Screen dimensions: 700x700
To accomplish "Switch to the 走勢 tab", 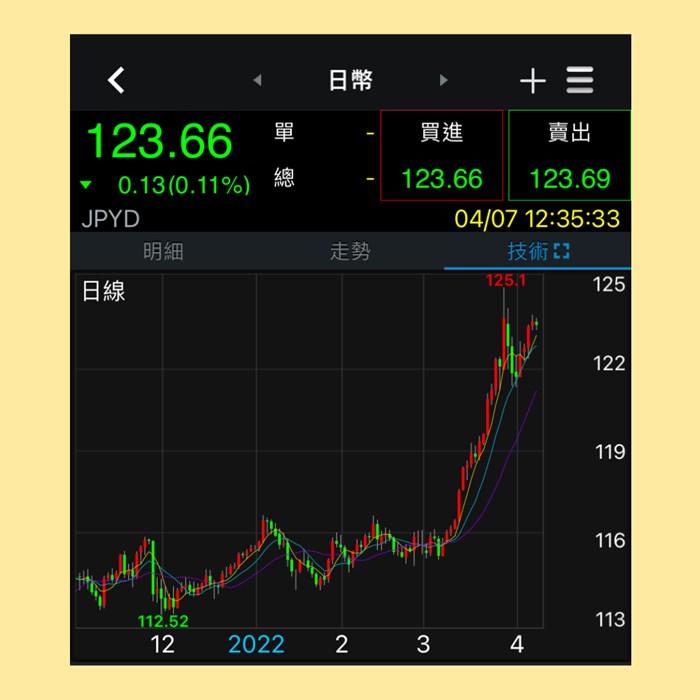I will (350, 252).
